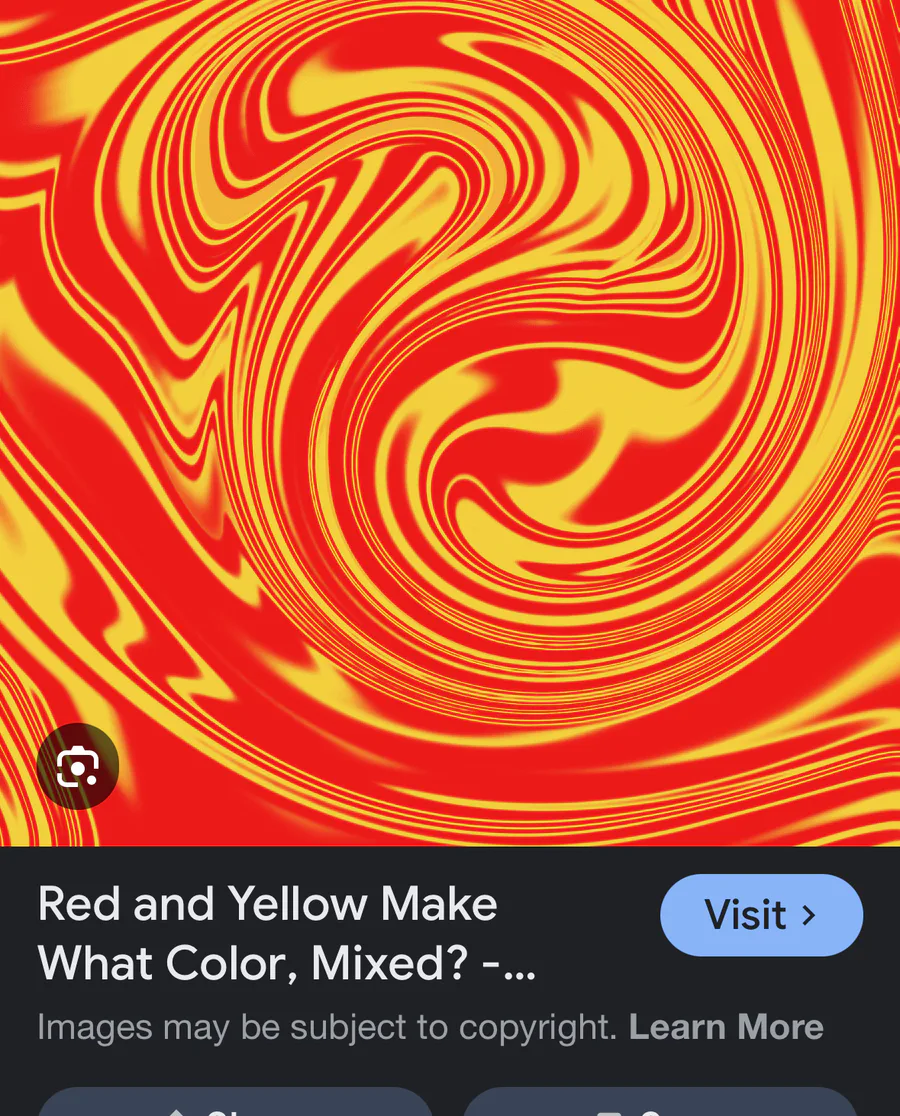900x1116 pixels.
Task: Open the "Red and Yellow Make What Color" title
Action: point(287,933)
